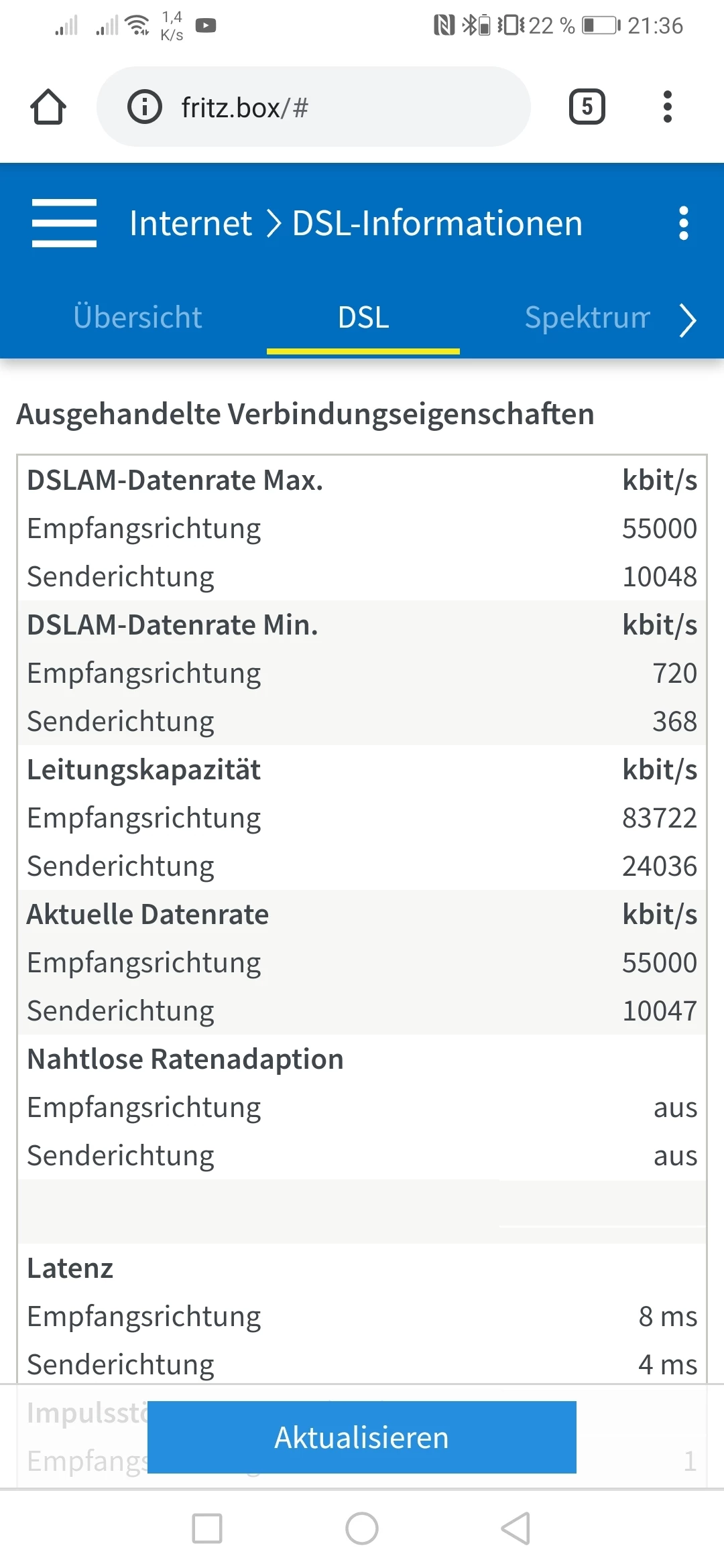724x1568 pixels.
Task: Refresh data with Aktualisieren button
Action: 362,1437
